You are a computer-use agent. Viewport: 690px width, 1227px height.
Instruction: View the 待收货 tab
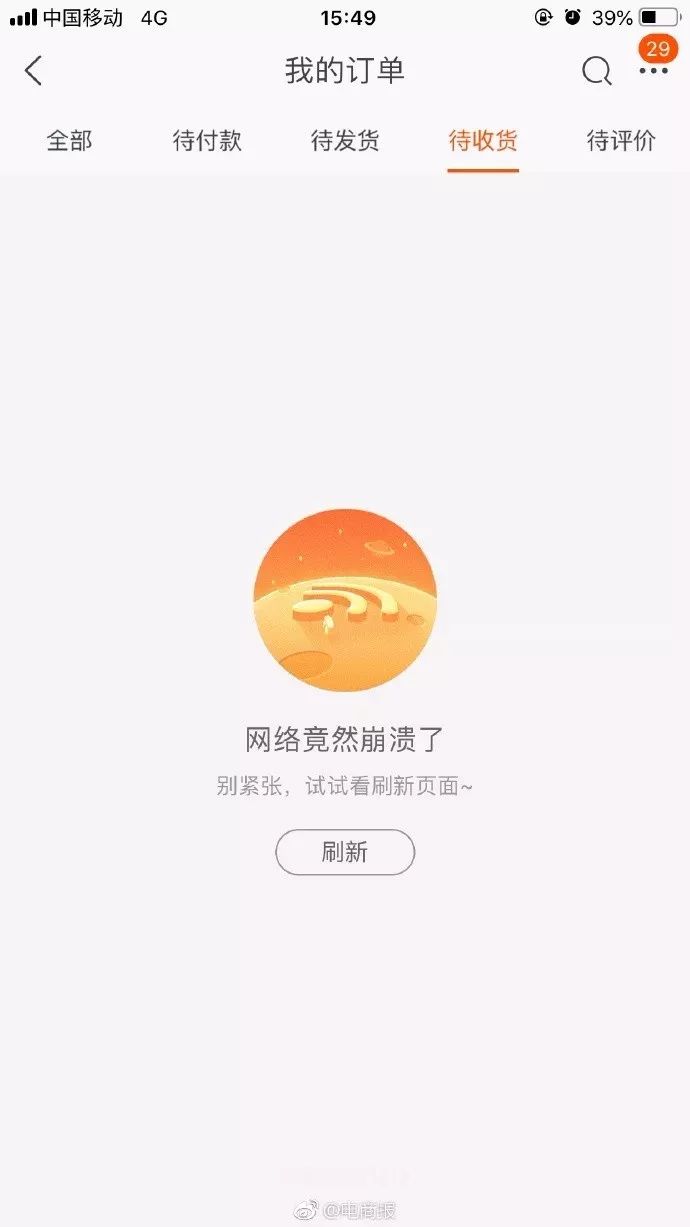pyautogui.click(x=483, y=141)
